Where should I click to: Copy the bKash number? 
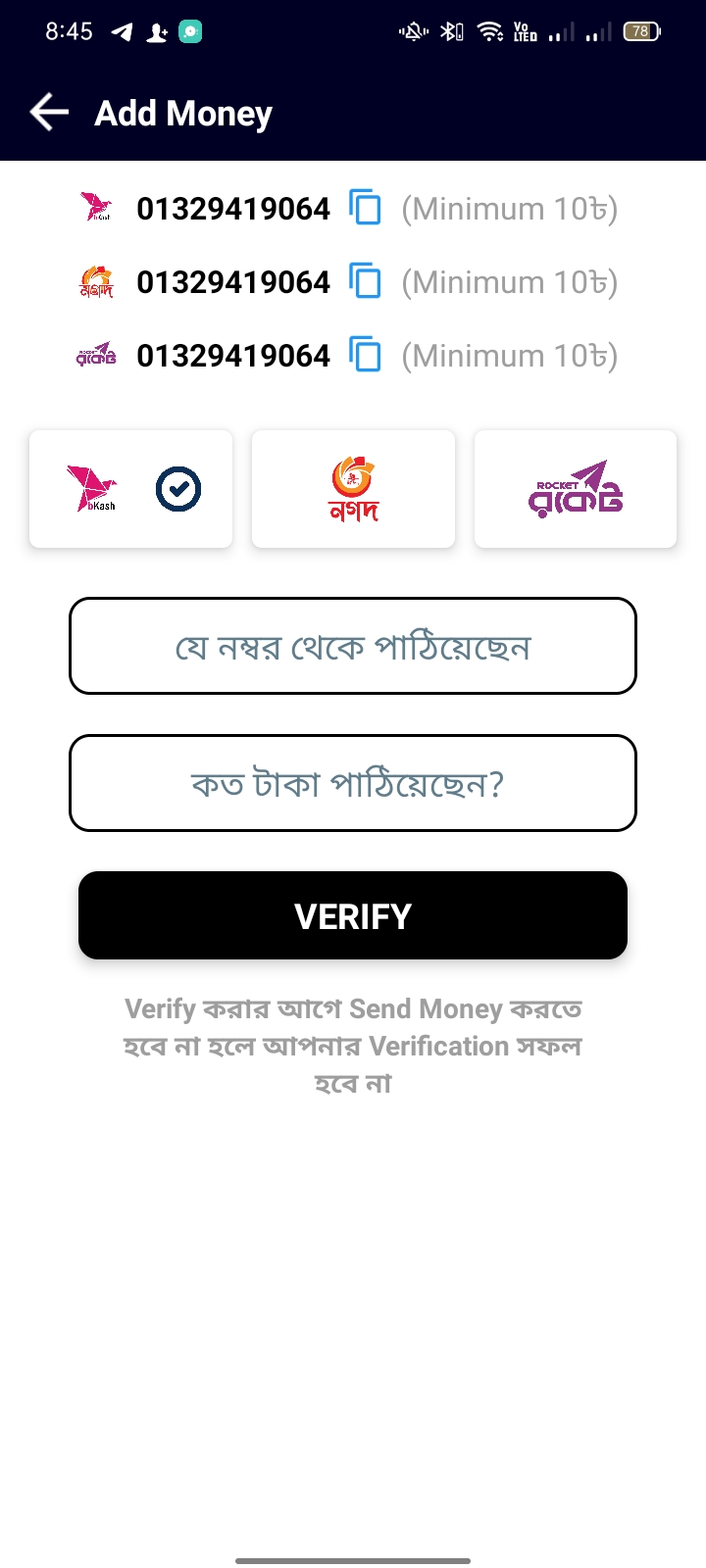366,209
